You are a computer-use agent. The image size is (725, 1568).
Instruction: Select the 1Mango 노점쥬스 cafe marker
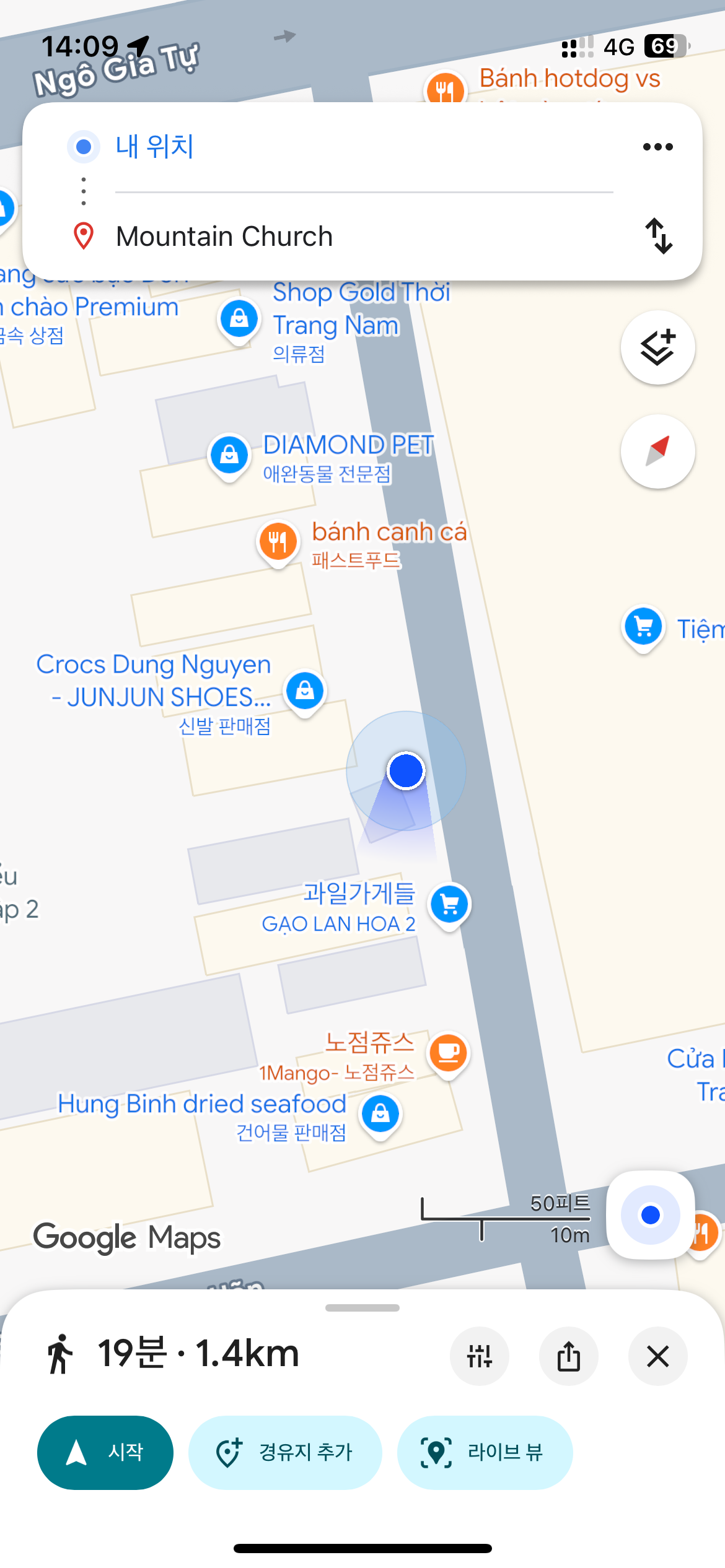449,1053
